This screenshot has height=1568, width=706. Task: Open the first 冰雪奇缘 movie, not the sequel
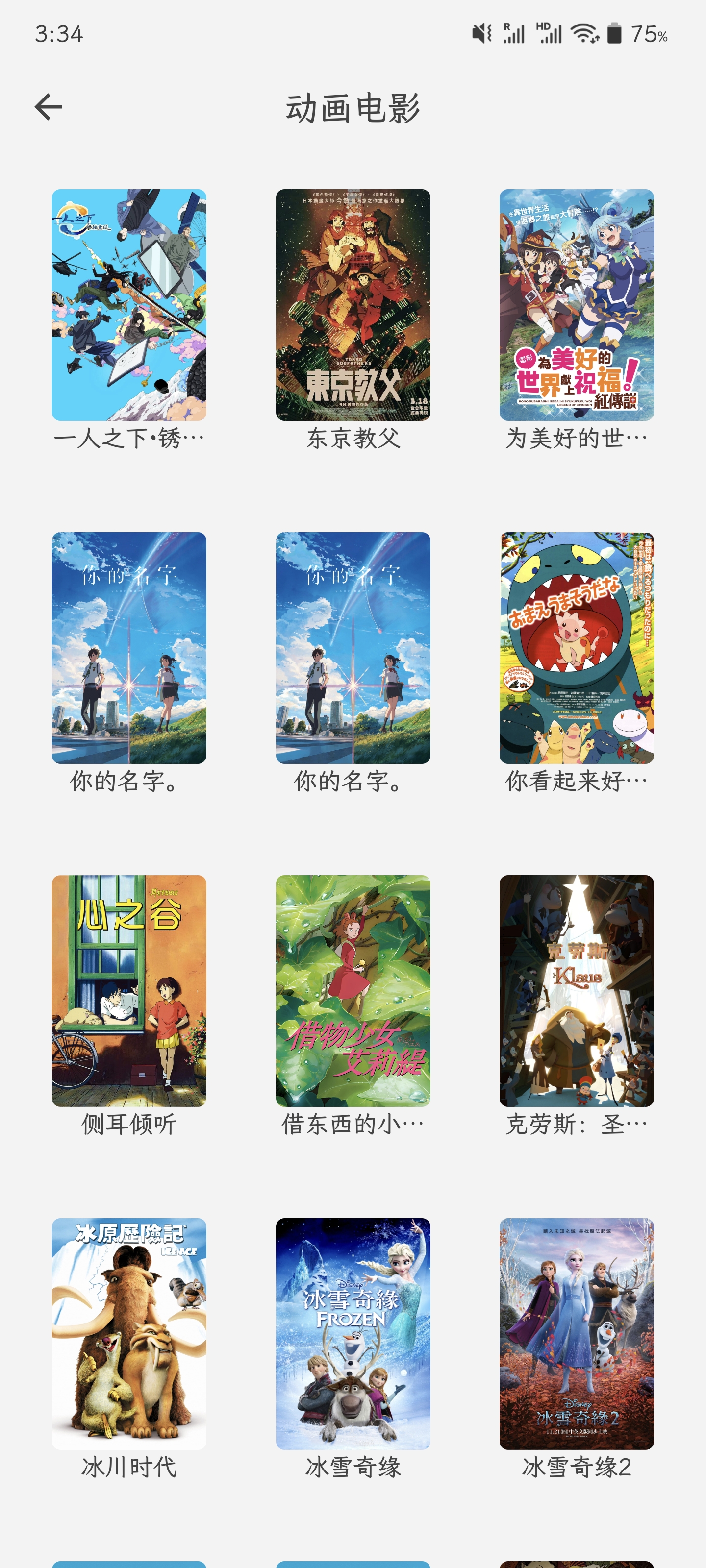coord(353,1333)
